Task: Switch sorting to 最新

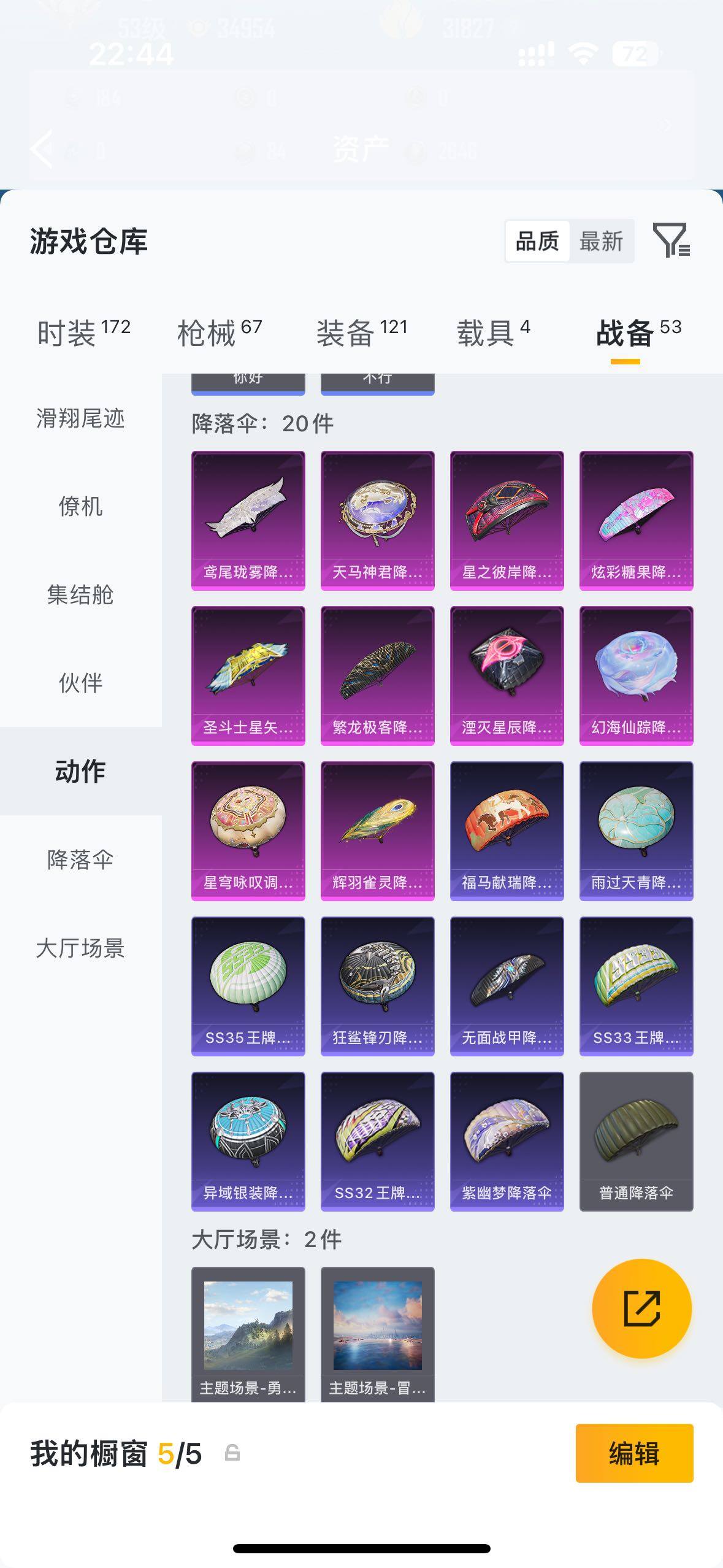Action: [x=602, y=242]
